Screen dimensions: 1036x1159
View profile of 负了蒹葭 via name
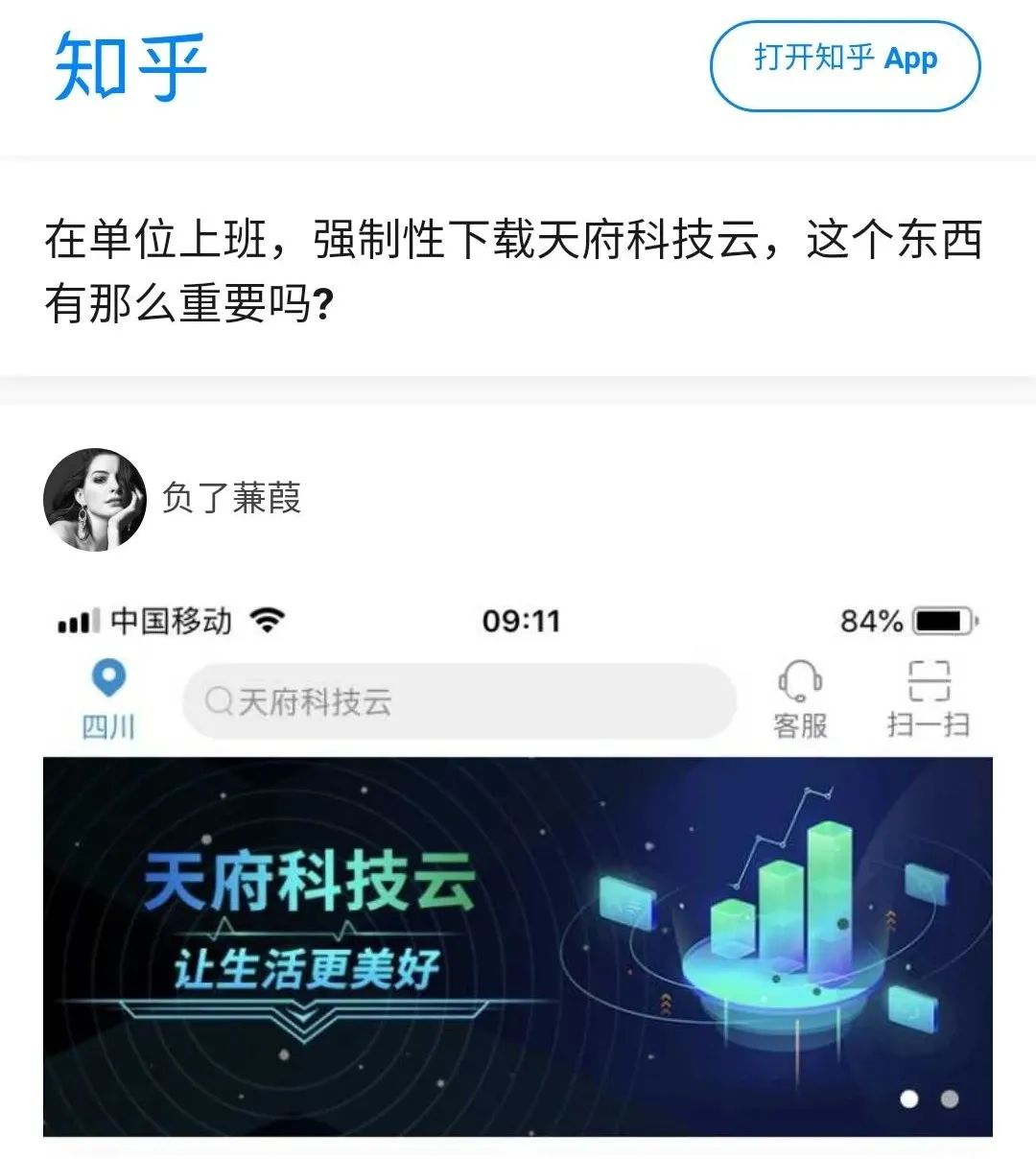[x=231, y=499]
